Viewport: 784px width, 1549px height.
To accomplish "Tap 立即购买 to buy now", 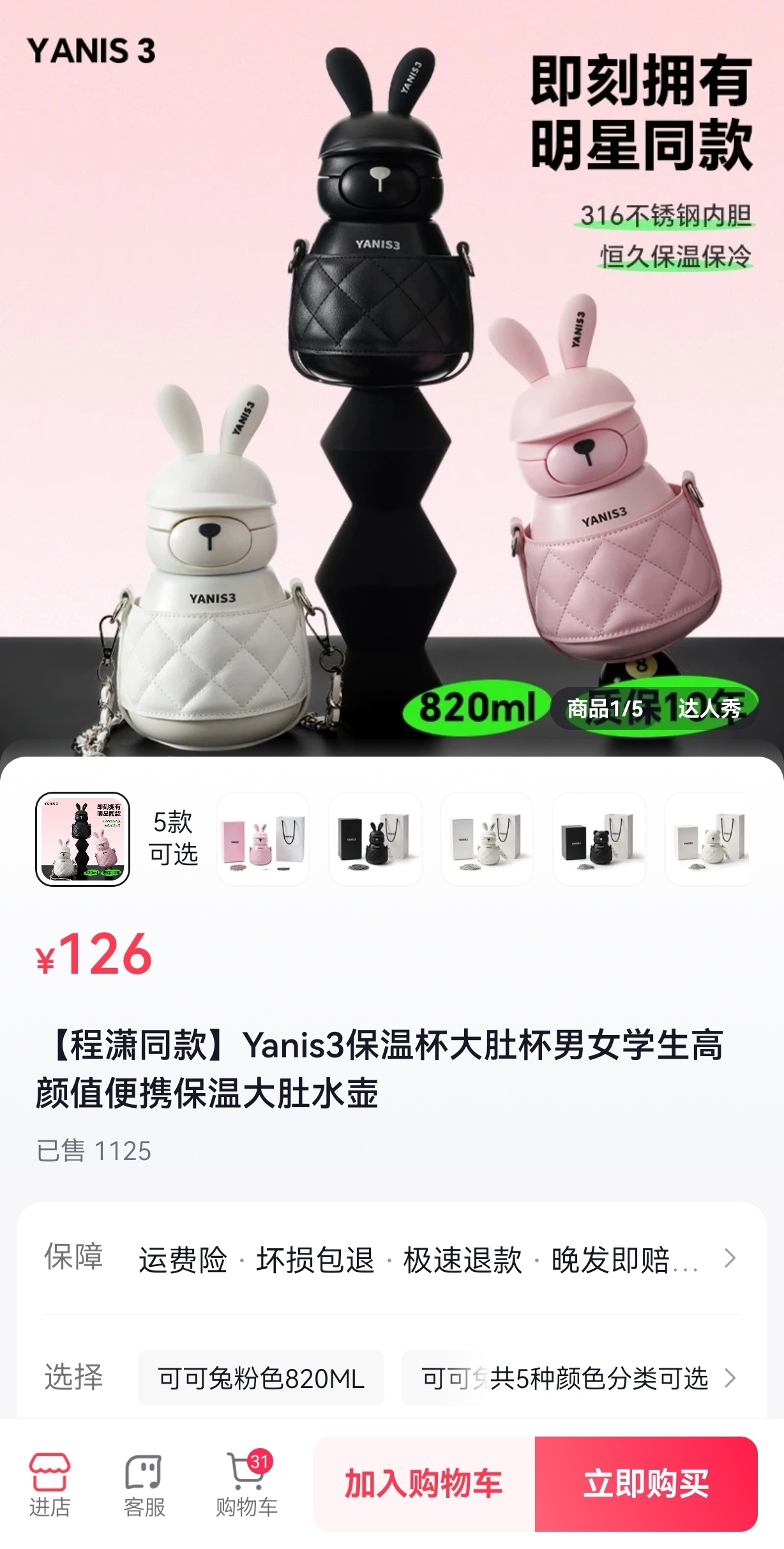I will pyautogui.click(x=645, y=1483).
